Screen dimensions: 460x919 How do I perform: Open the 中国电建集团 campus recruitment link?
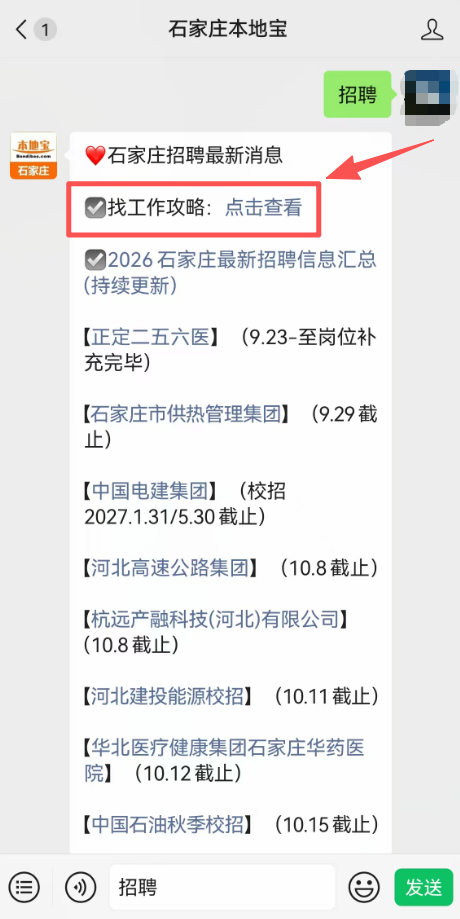[150, 491]
